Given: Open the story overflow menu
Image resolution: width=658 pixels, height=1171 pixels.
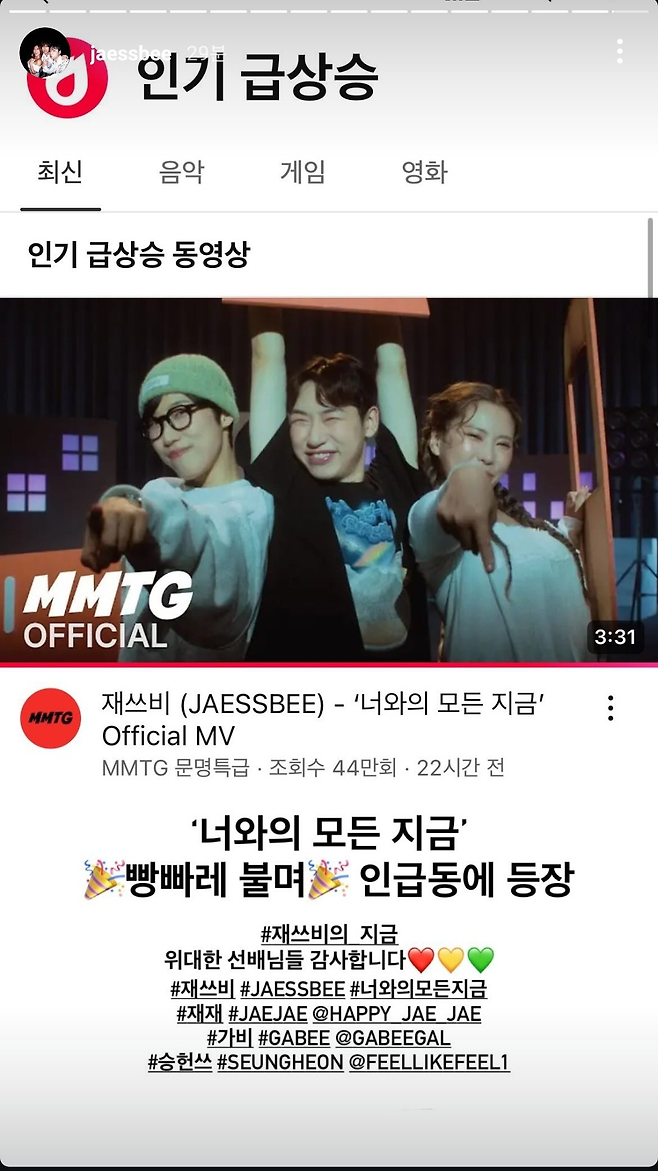Looking at the screenshot, I should click(620, 51).
